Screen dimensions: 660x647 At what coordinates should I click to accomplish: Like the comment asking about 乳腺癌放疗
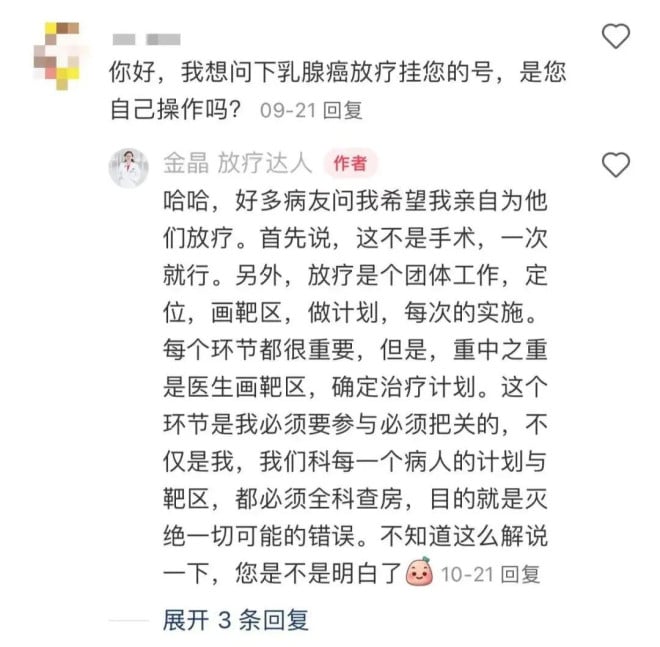pyautogui.click(x=615, y=37)
